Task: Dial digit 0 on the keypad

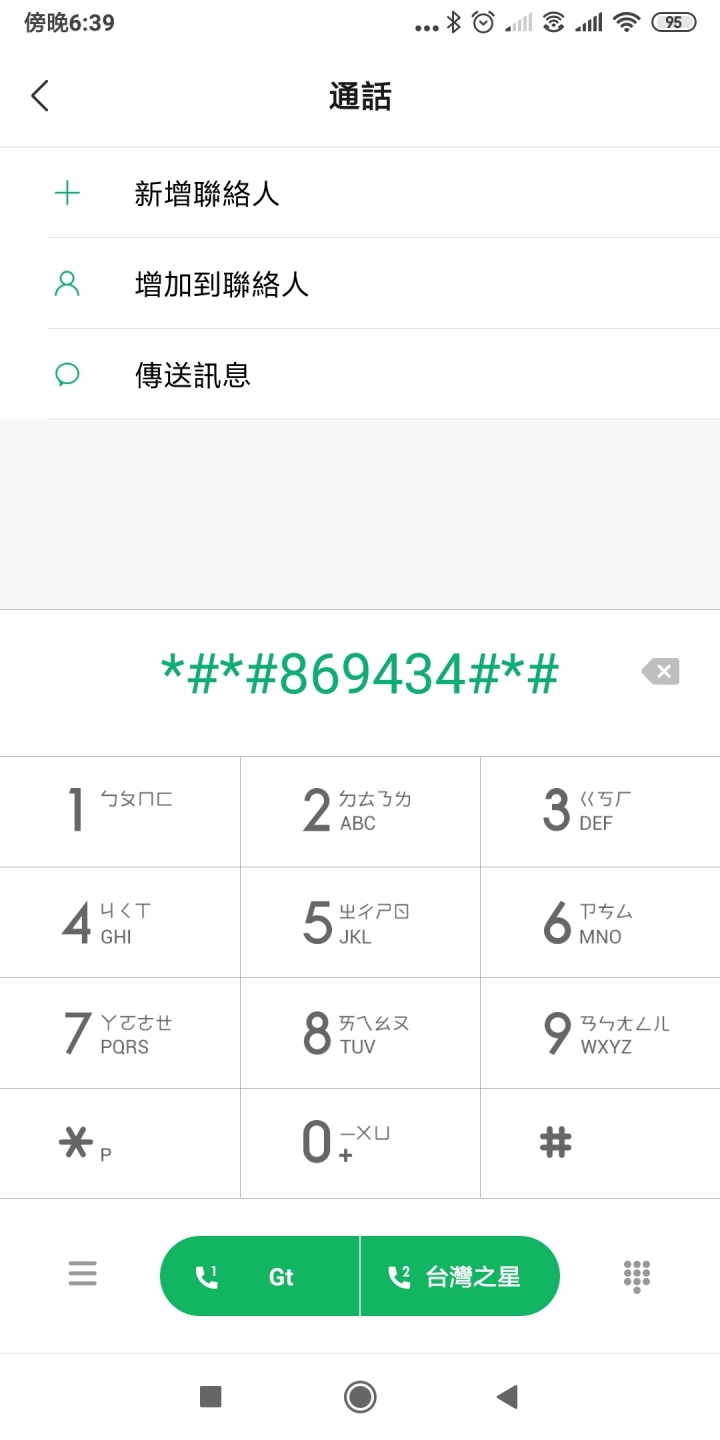Action: 360,1143
